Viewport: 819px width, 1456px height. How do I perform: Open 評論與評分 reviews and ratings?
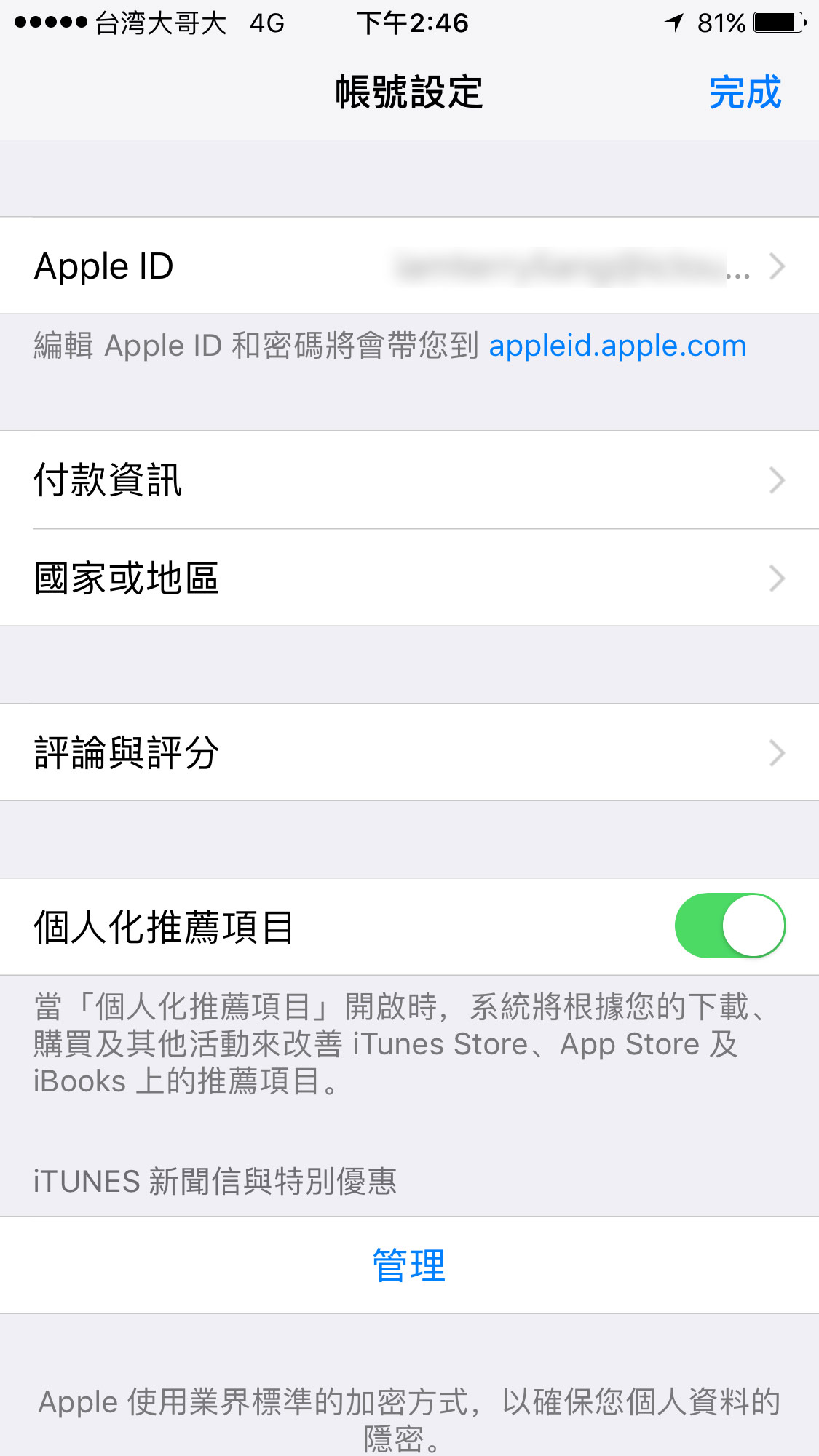[x=409, y=752]
